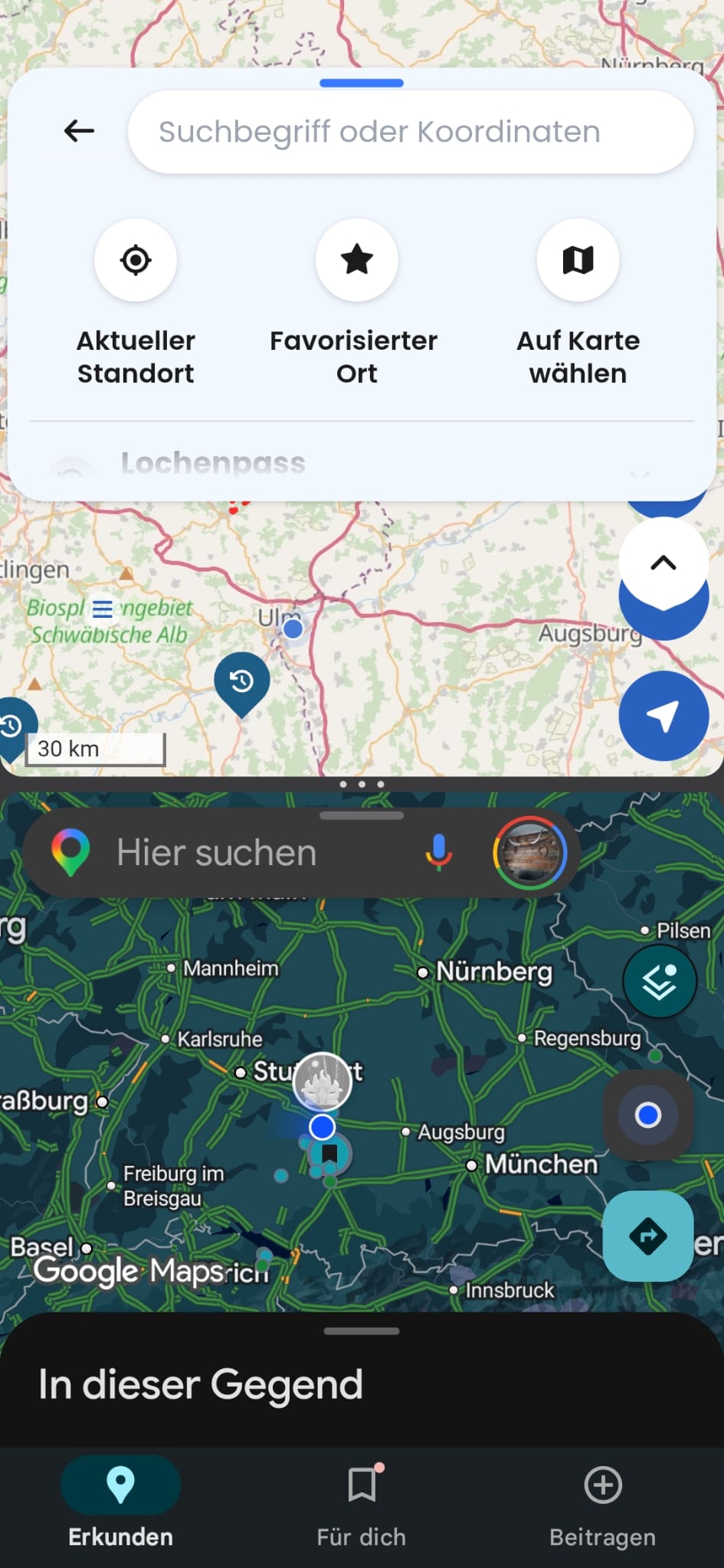724x1568 pixels.
Task: Select Auf Karte wählen
Action: click(578, 260)
